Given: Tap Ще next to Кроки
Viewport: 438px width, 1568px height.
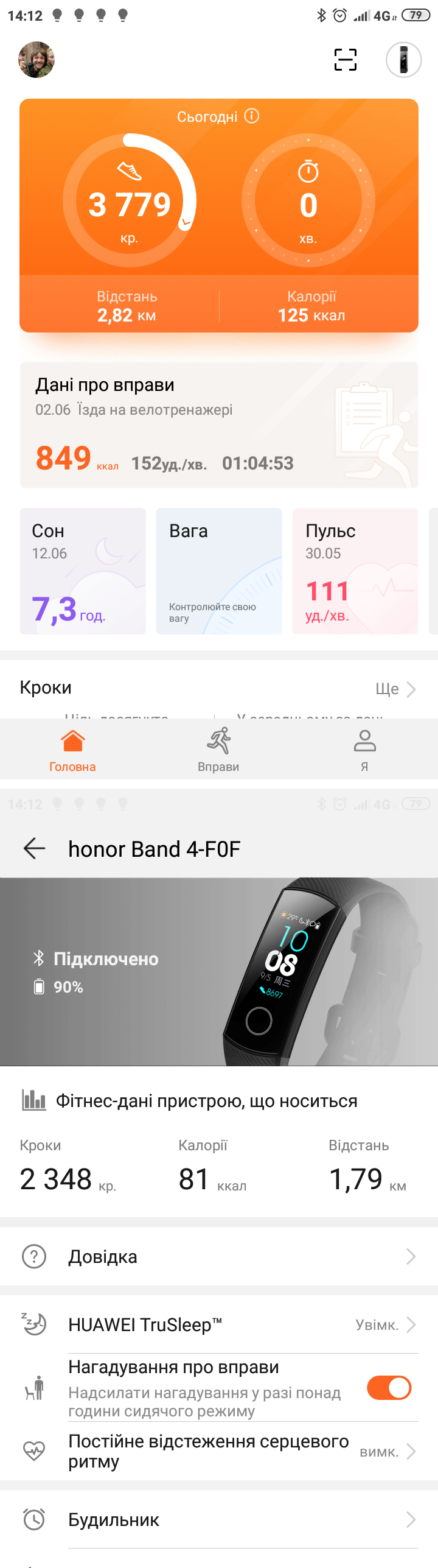Looking at the screenshot, I should pyautogui.click(x=395, y=689).
